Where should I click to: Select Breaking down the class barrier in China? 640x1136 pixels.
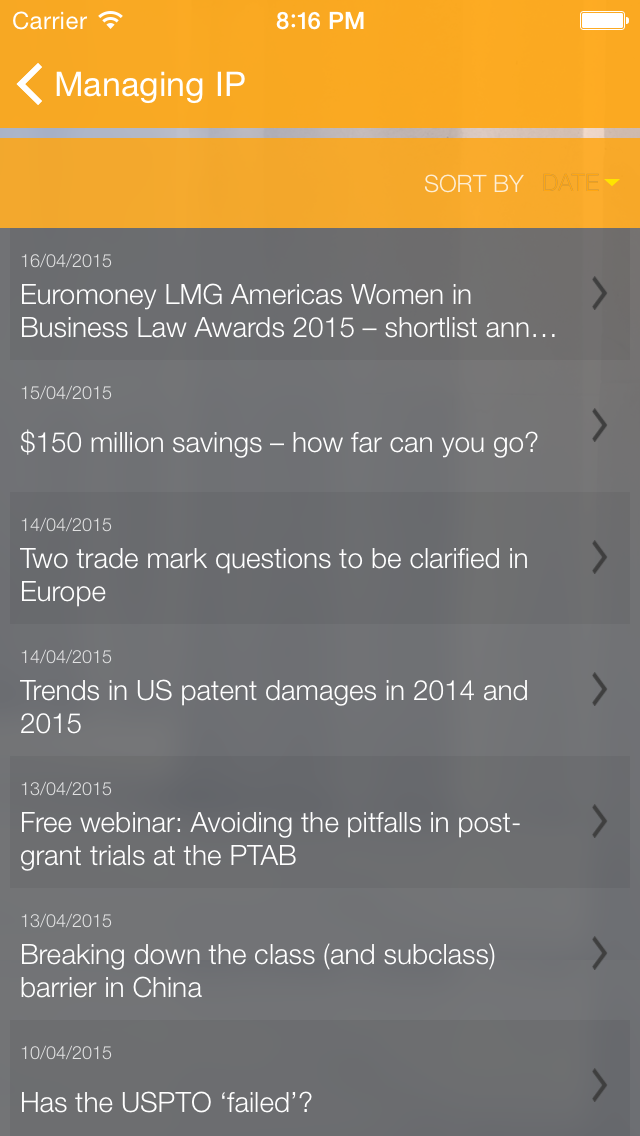click(320, 953)
